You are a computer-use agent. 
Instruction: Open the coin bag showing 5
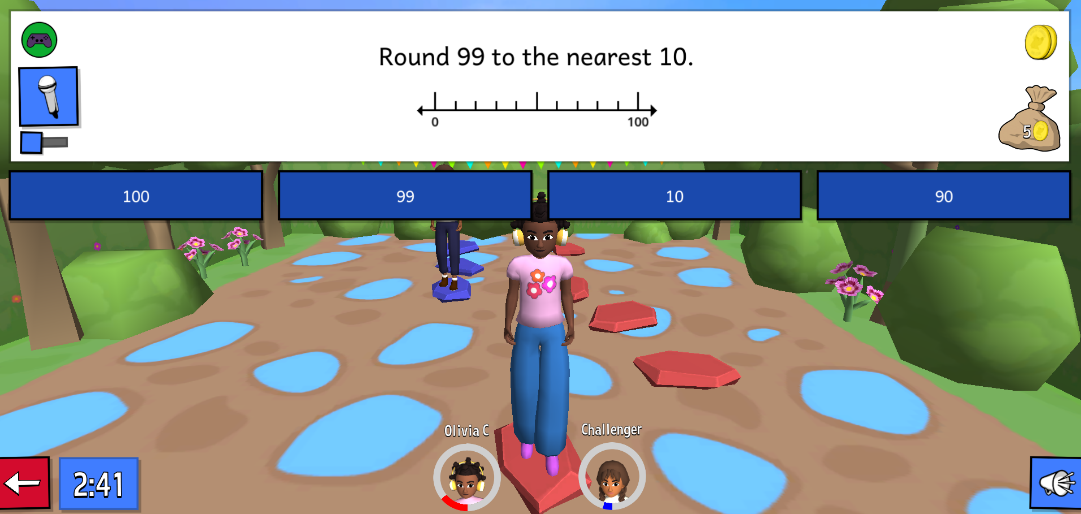click(1029, 121)
